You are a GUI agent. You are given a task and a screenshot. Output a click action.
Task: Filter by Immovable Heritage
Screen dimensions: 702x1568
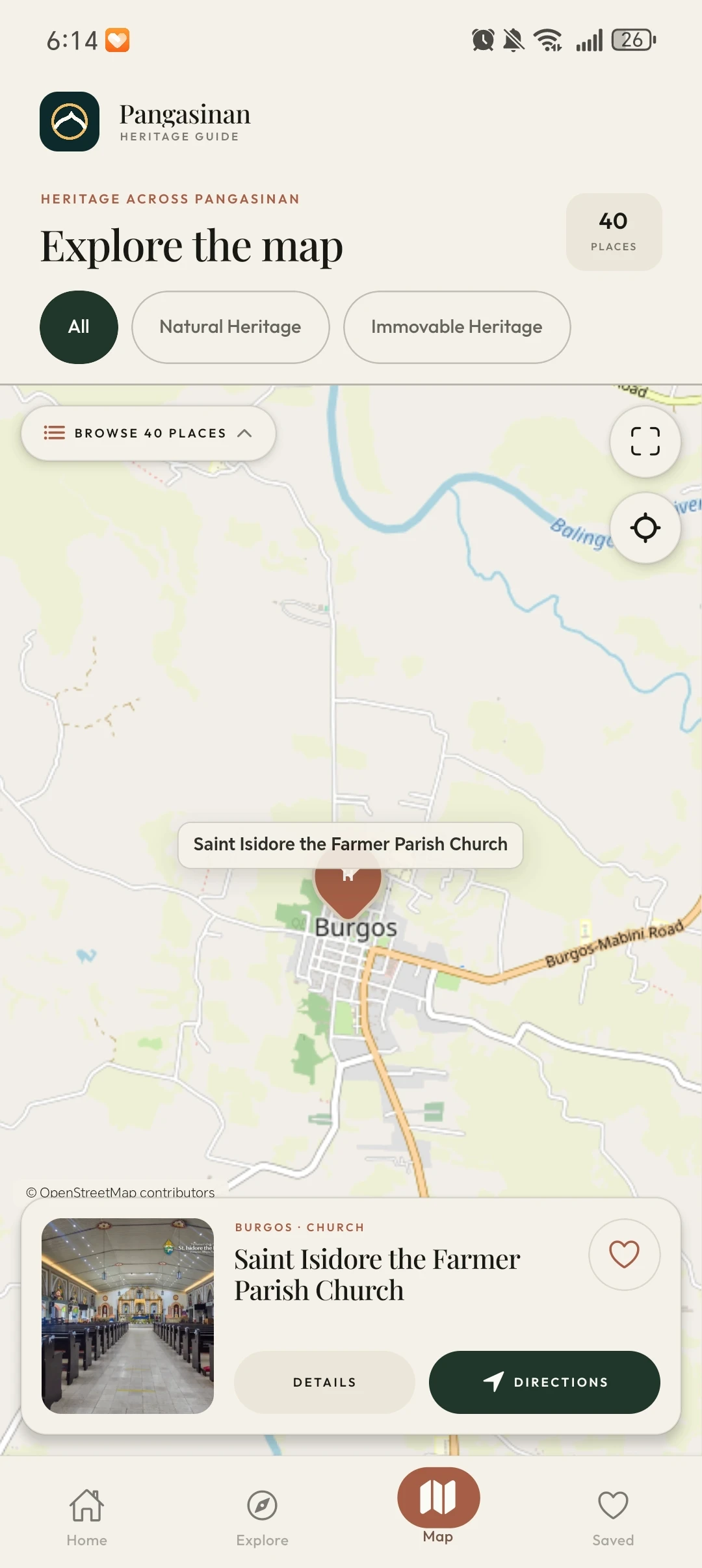tap(456, 327)
